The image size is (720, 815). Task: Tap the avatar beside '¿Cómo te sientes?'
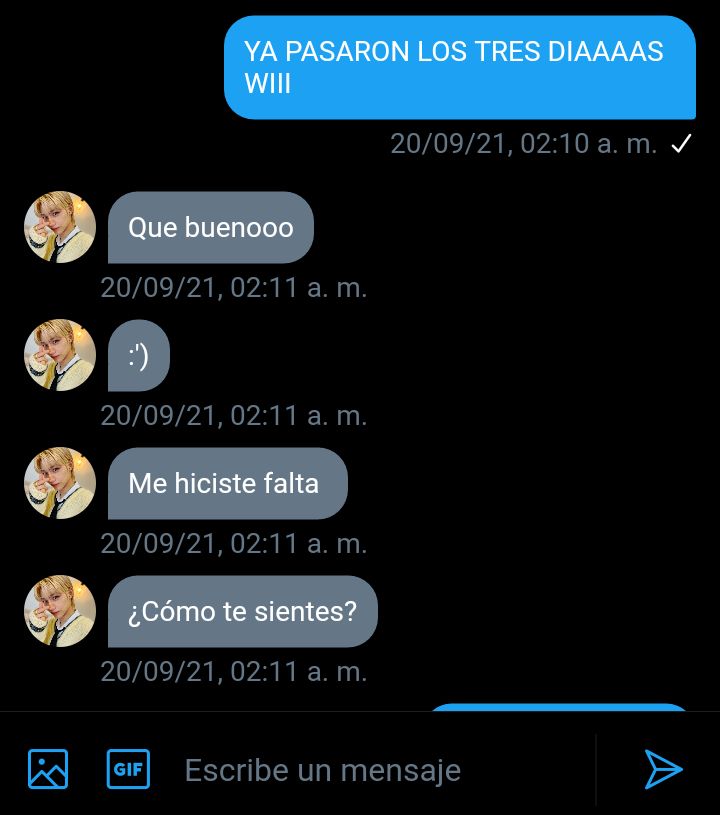(x=60, y=611)
